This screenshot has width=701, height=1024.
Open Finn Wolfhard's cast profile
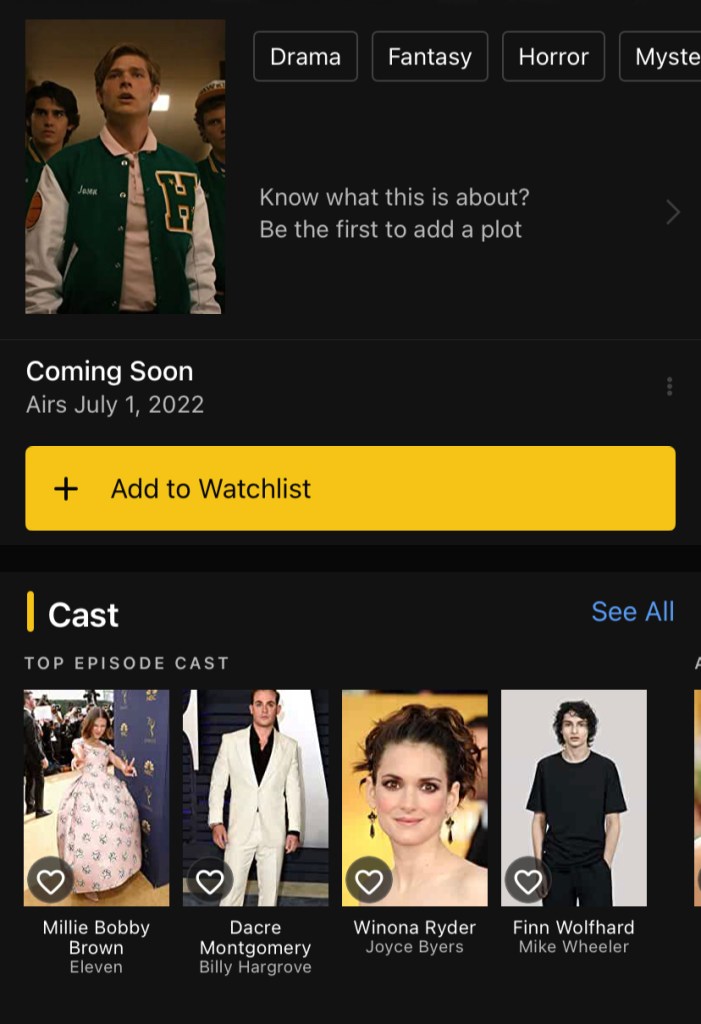[573, 780]
